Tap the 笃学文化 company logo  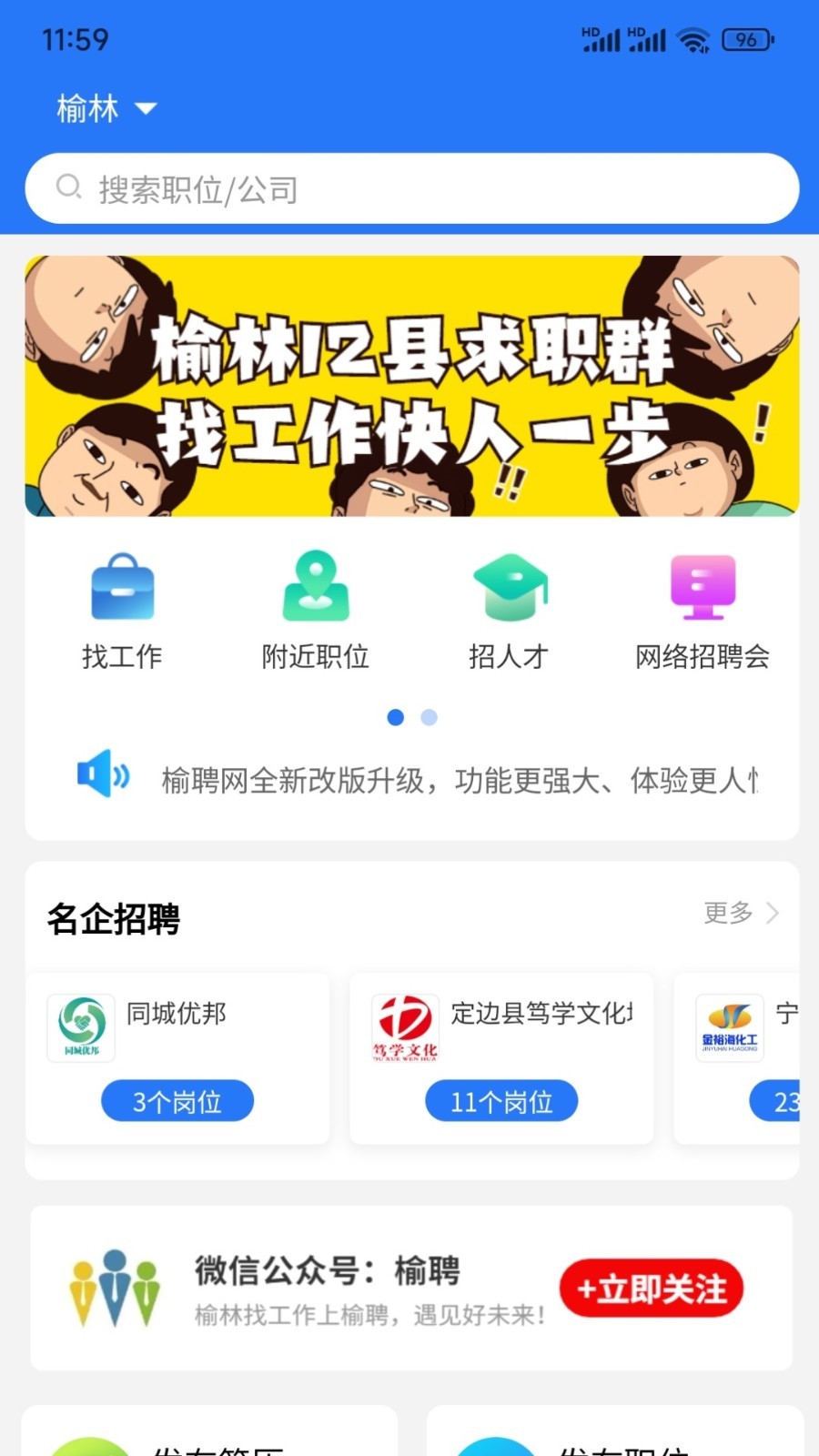[x=406, y=1026]
